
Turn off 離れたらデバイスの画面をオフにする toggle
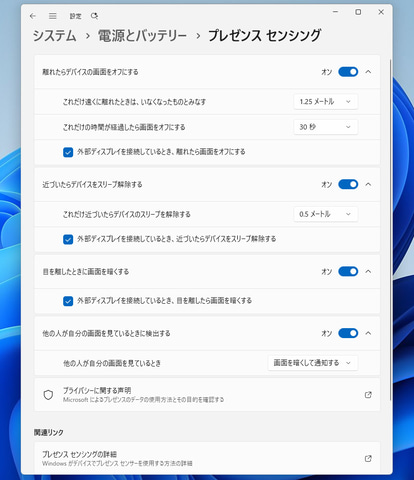tap(348, 72)
